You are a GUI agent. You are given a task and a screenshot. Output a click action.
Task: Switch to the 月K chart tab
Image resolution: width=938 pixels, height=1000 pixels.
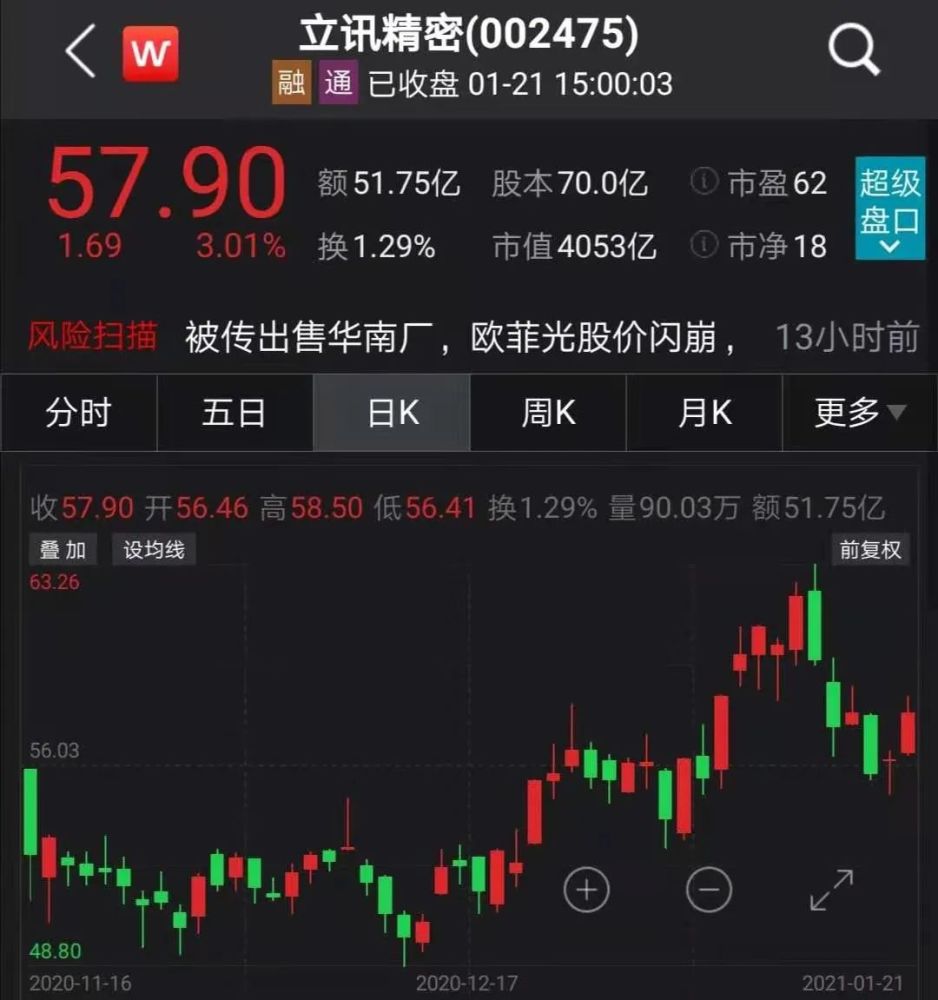705,413
